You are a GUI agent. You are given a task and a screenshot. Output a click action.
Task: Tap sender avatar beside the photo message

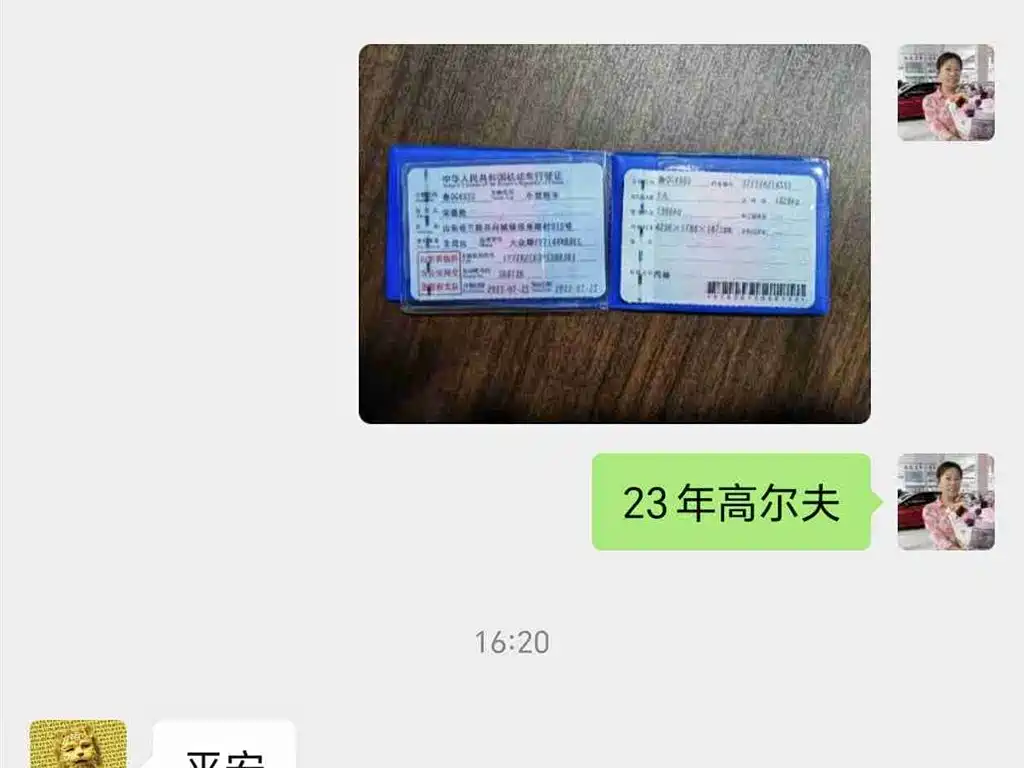[x=945, y=92]
